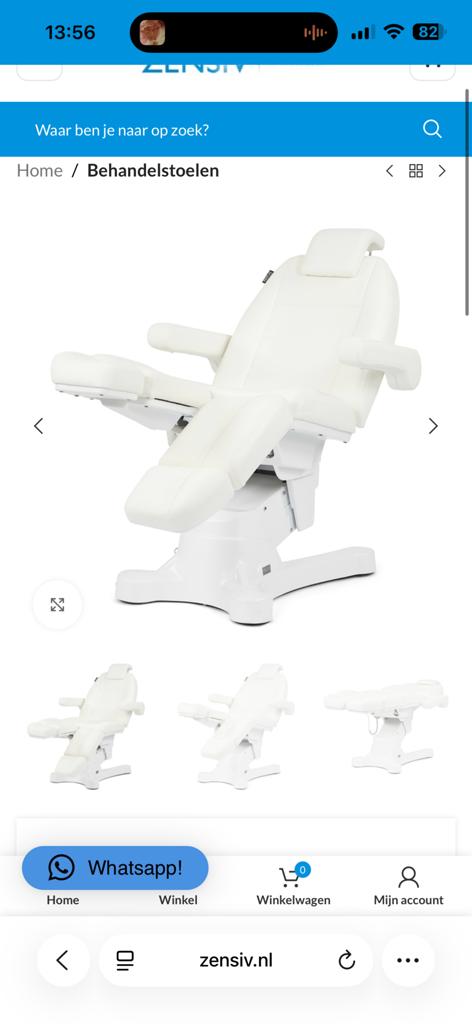Viewport: 472px width, 1024px height.
Task: Switch to the Winkel tab
Action: click(x=178, y=899)
